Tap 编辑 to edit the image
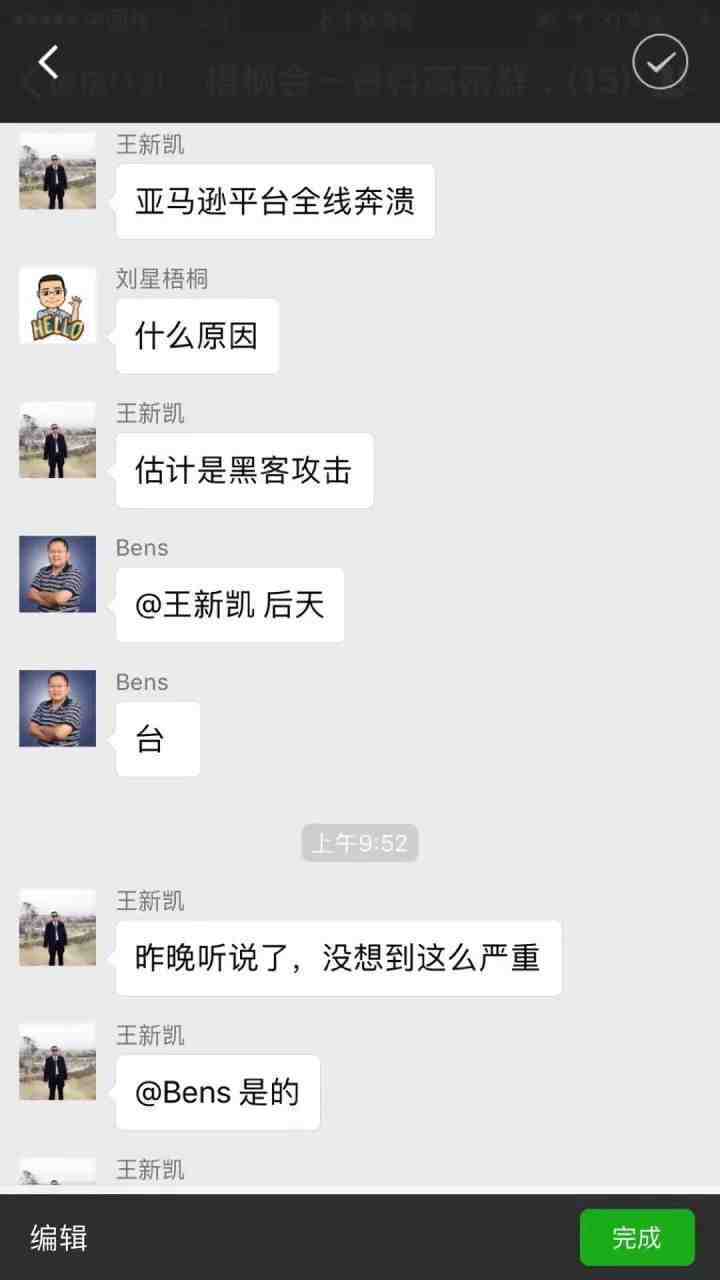This screenshot has height=1280, width=720. coord(59,1238)
